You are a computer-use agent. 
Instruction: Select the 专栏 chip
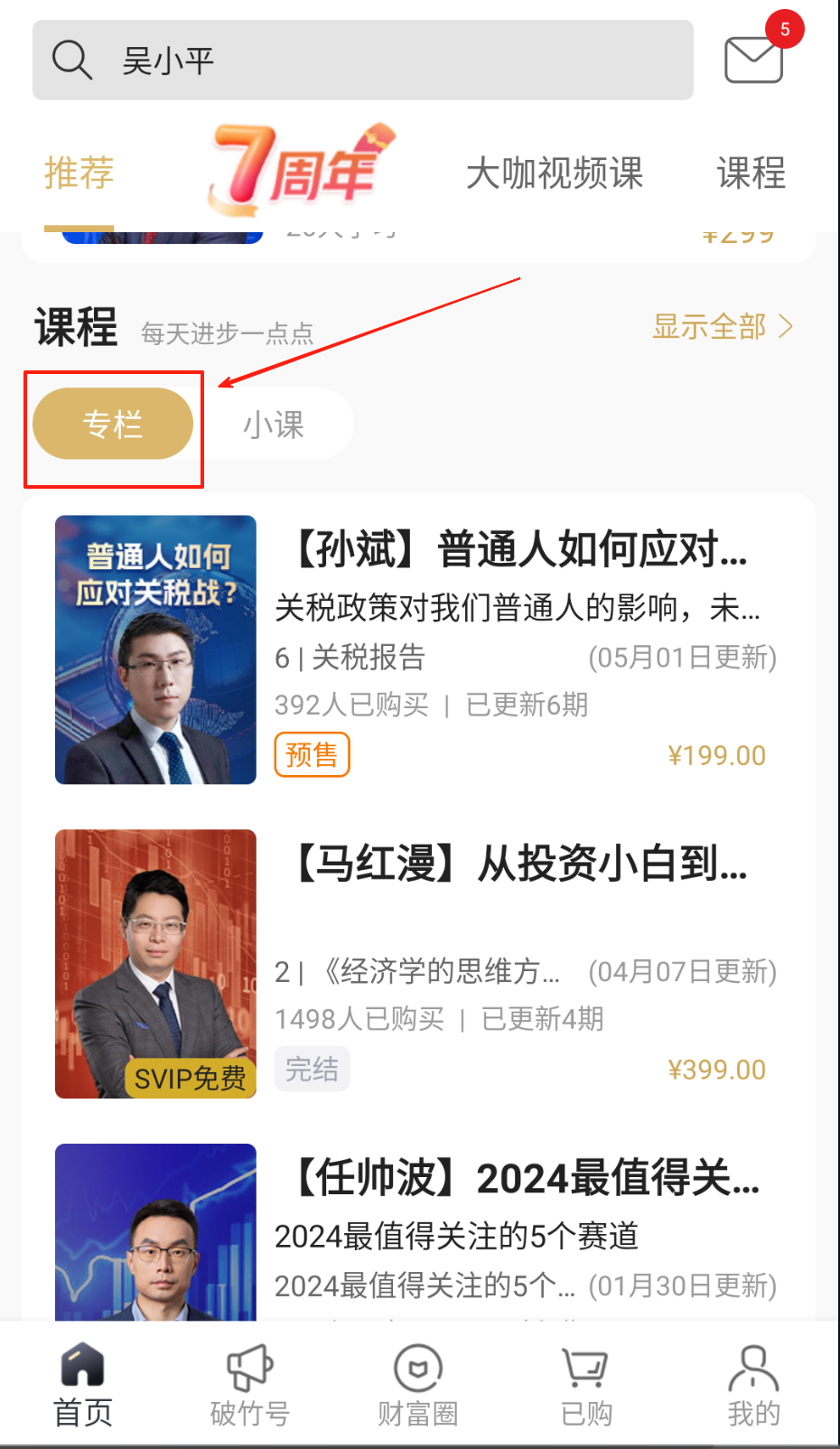coord(113,424)
